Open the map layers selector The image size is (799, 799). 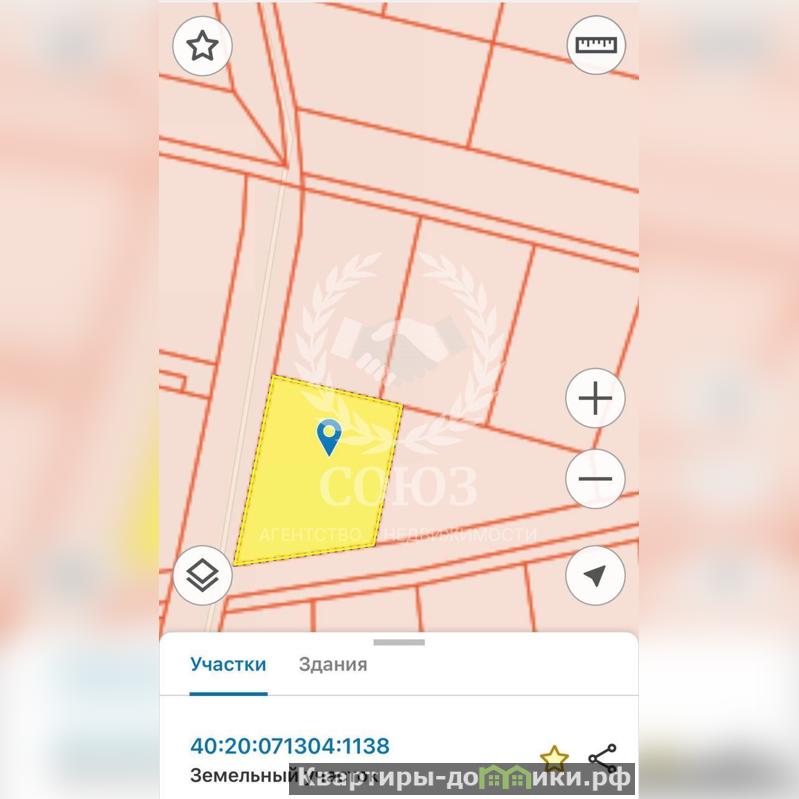coord(203,576)
